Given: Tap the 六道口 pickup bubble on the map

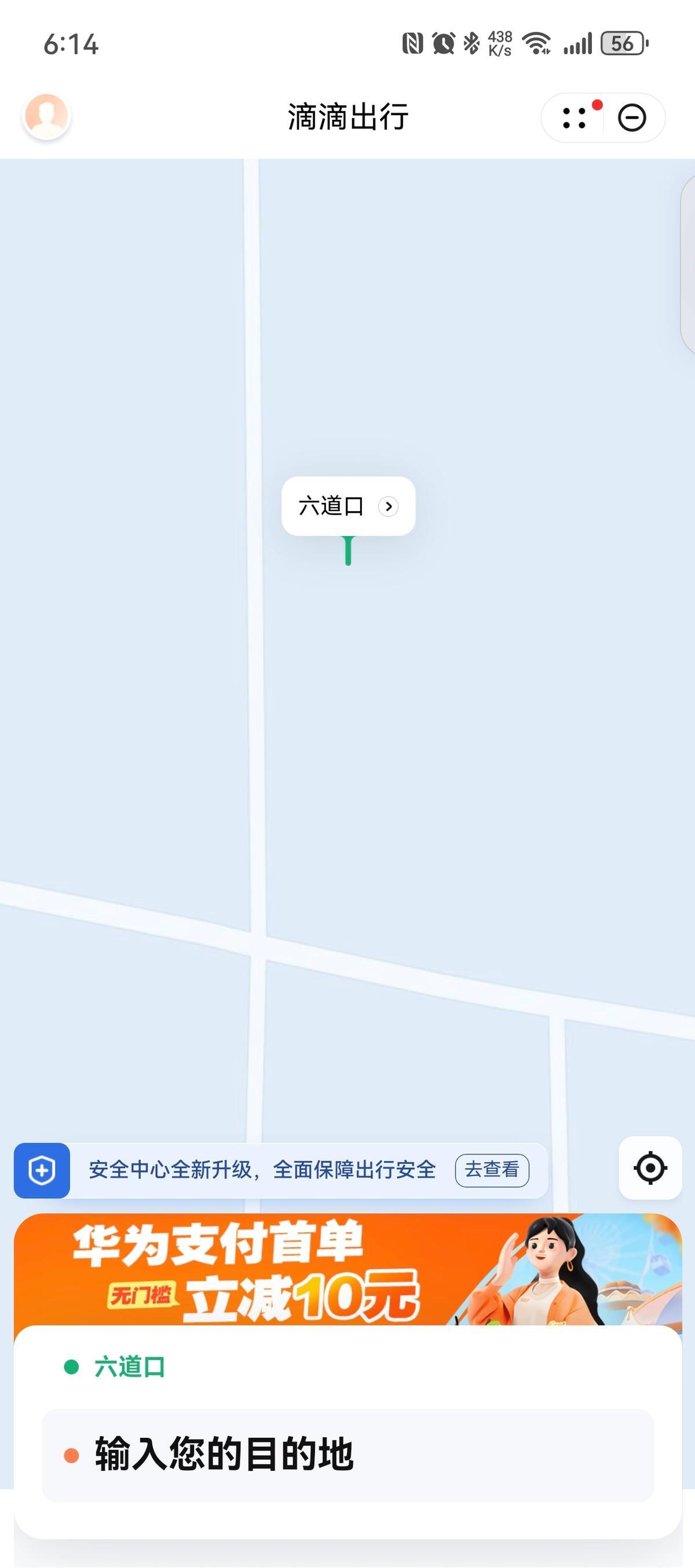Looking at the screenshot, I should 349,506.
